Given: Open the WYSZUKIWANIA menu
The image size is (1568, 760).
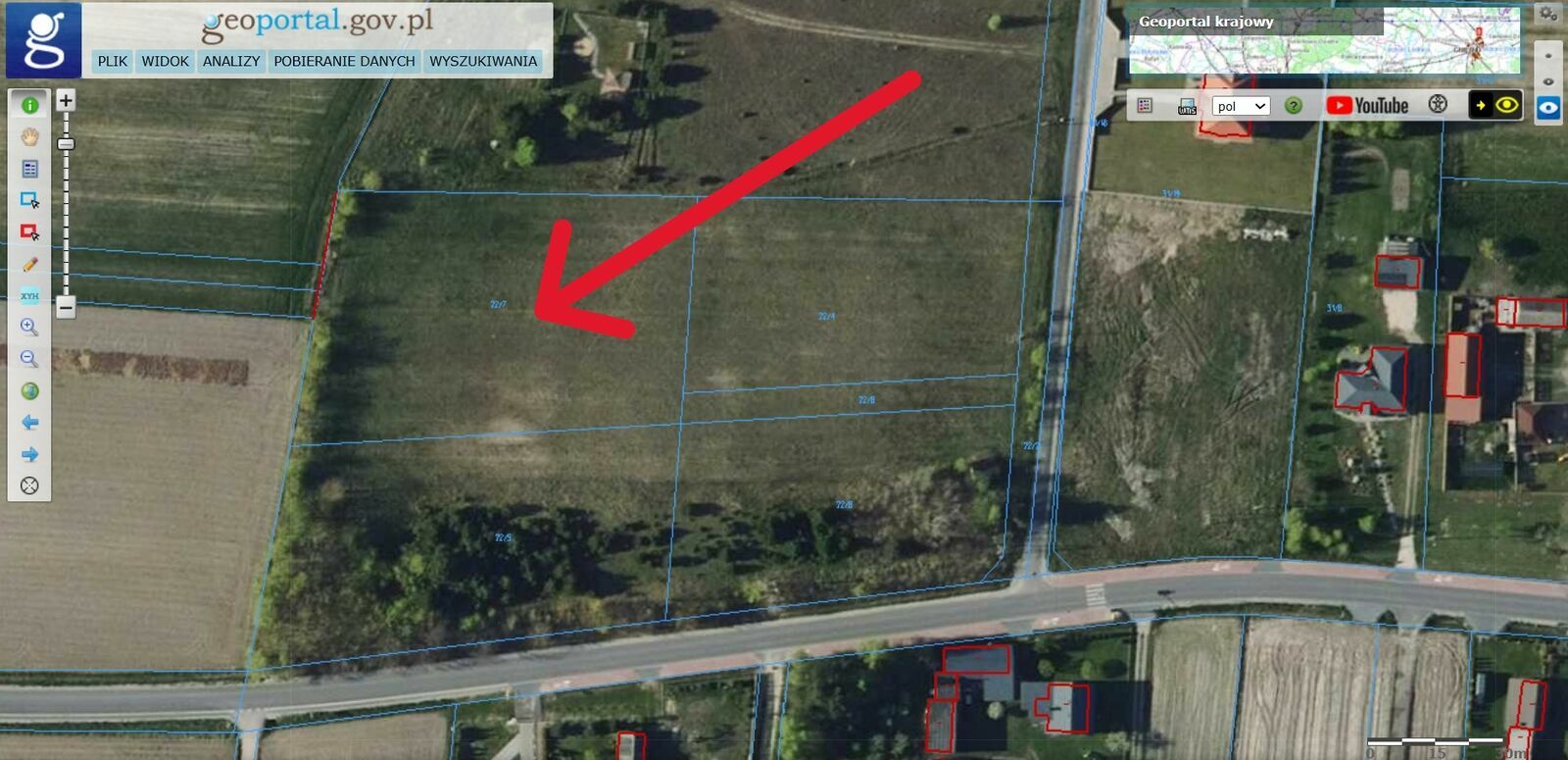Looking at the screenshot, I should click(483, 61).
